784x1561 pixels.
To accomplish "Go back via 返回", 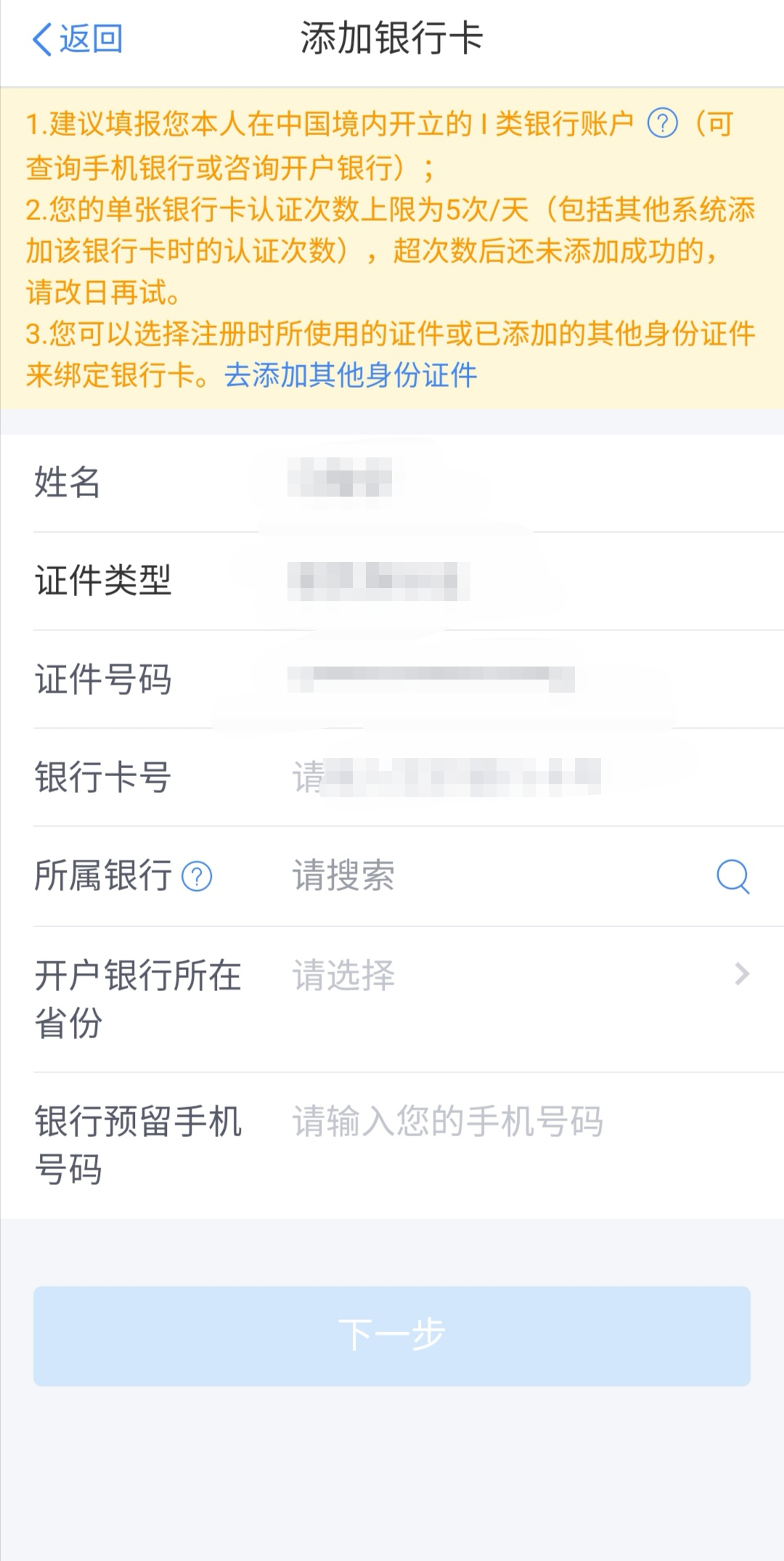I will pyautogui.click(x=78, y=39).
